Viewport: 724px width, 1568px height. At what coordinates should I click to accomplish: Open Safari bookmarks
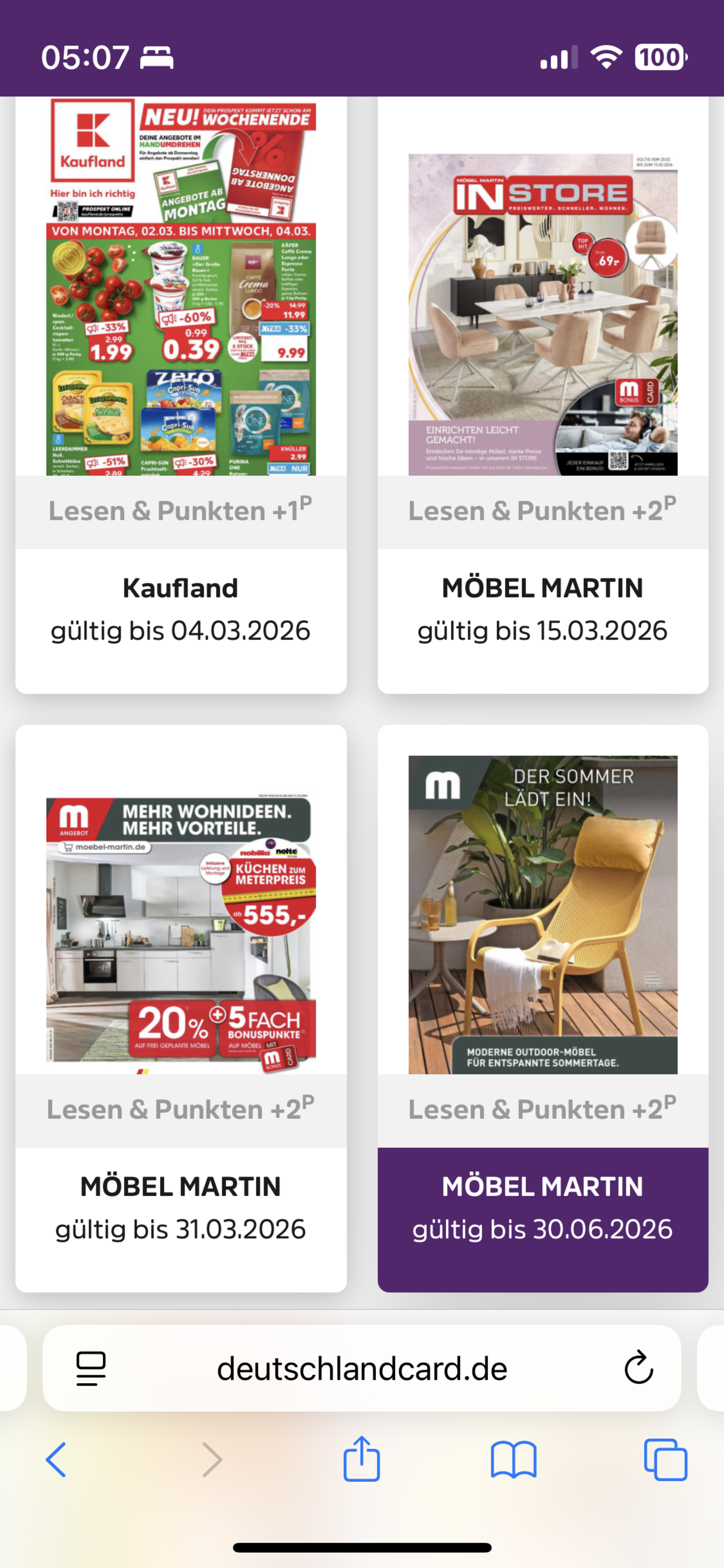point(513,1459)
